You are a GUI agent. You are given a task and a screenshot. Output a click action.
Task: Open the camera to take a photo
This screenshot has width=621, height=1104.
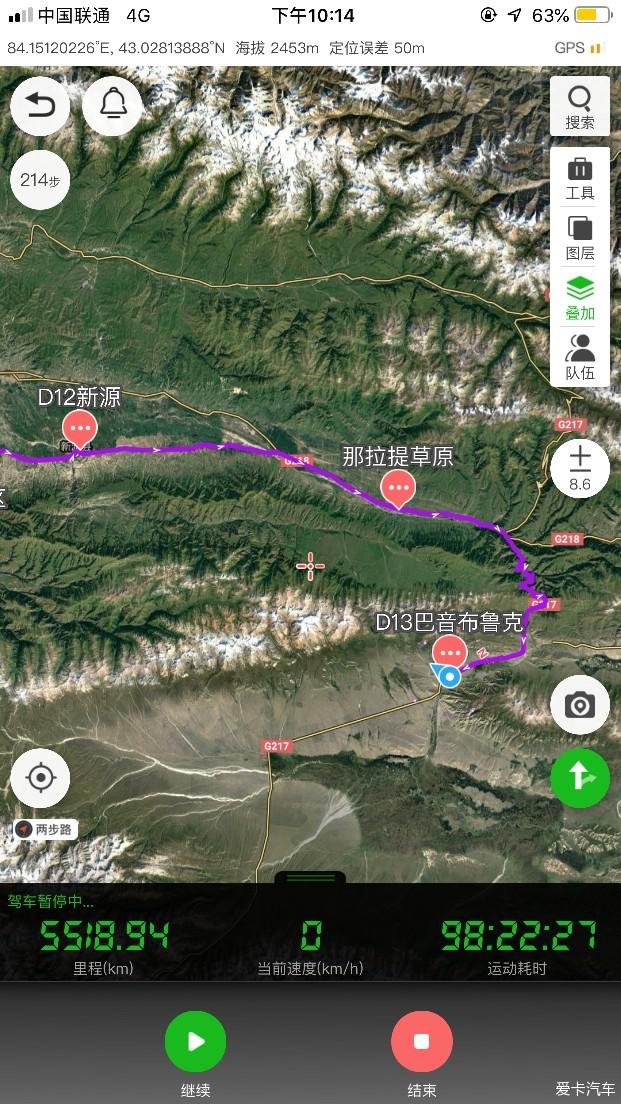click(x=580, y=705)
